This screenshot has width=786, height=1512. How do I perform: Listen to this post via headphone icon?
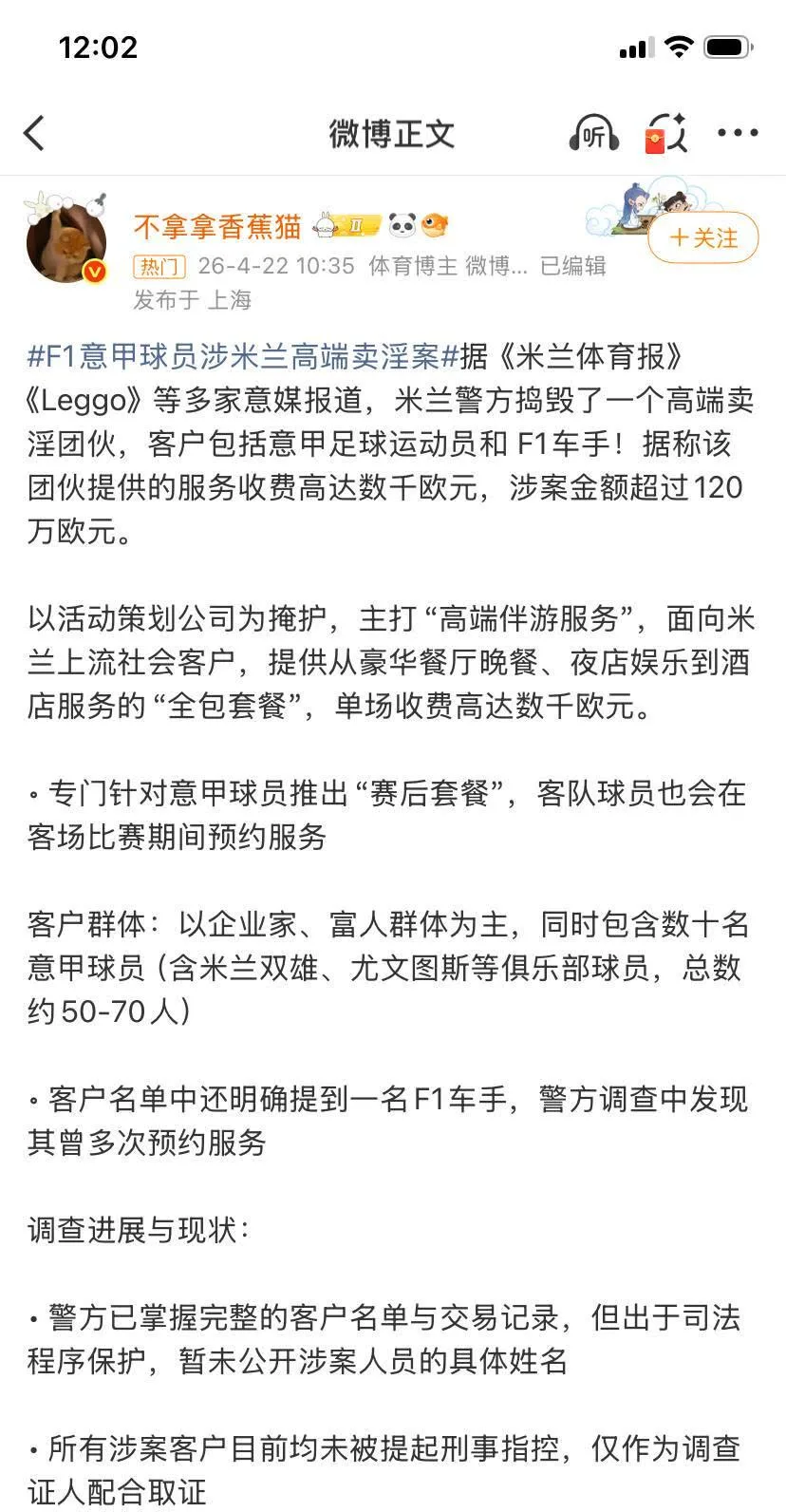(594, 134)
